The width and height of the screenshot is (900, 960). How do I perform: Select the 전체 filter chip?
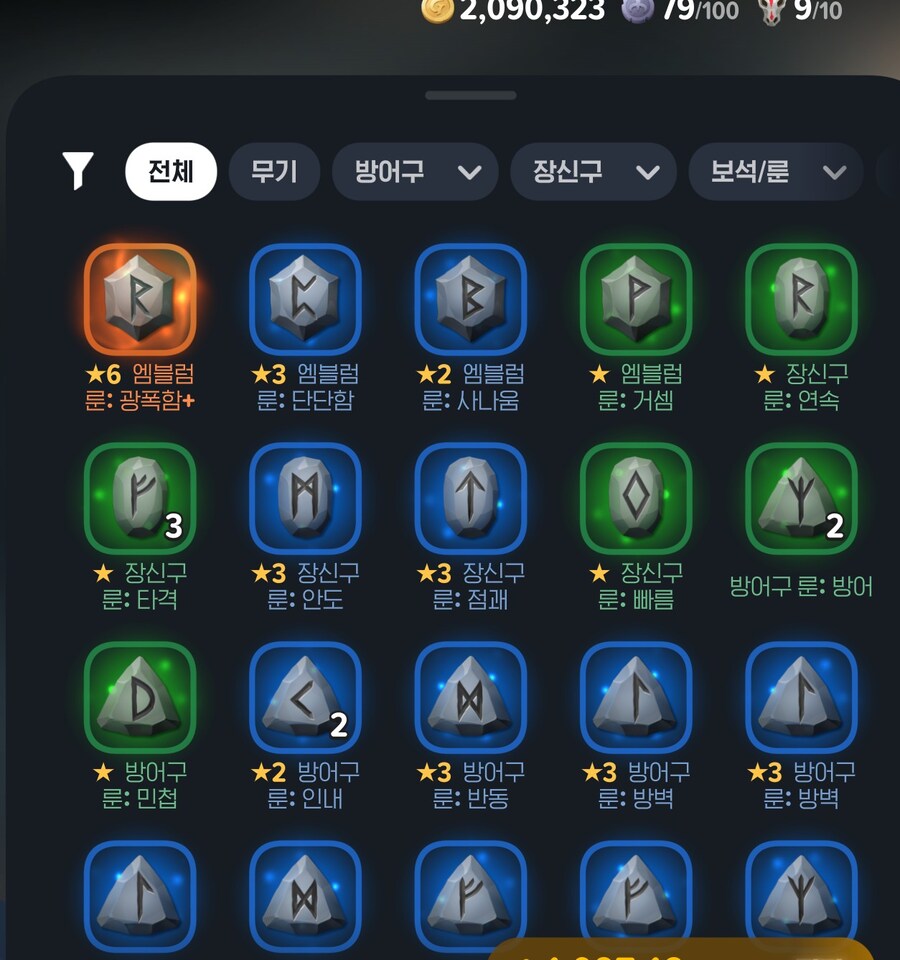click(171, 172)
